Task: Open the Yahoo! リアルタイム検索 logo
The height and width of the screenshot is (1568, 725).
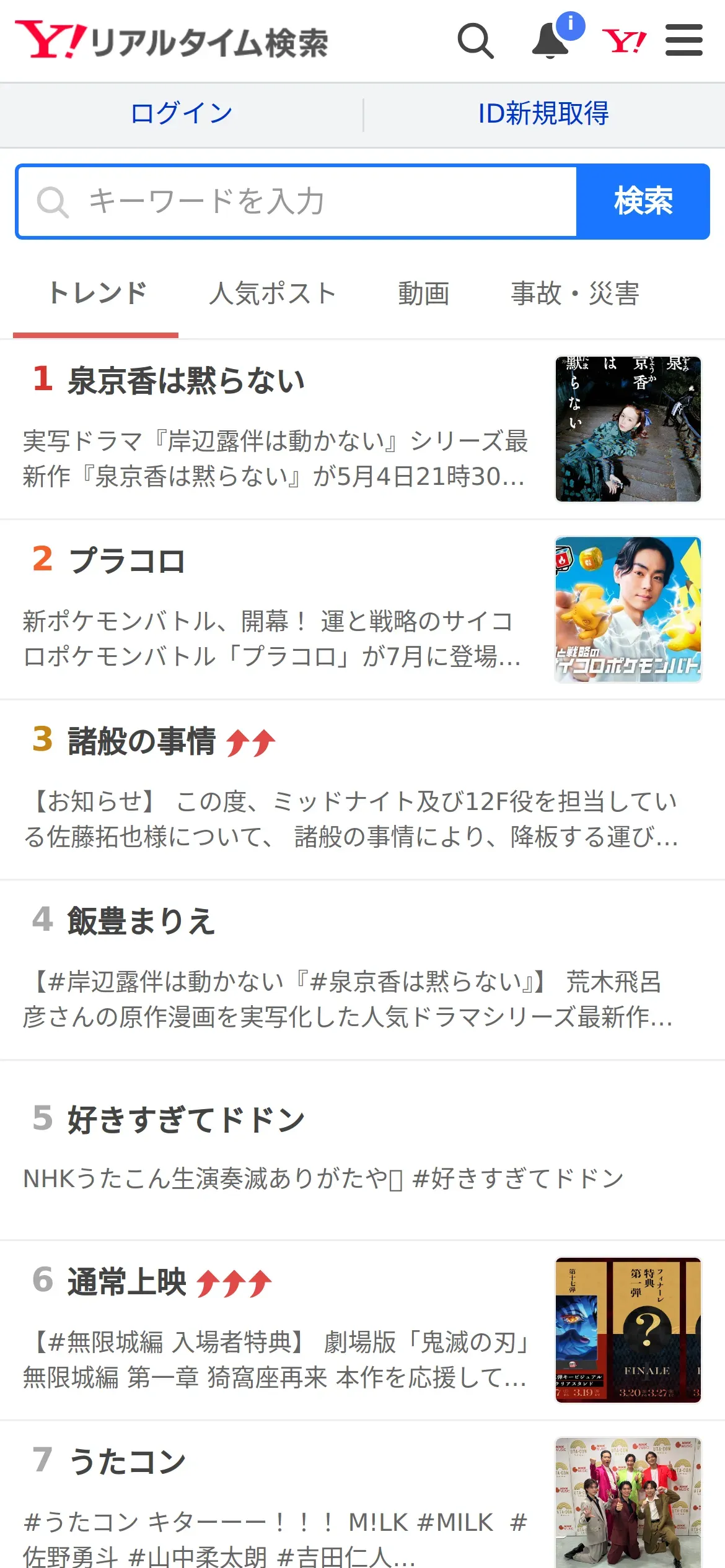Action: (x=172, y=41)
